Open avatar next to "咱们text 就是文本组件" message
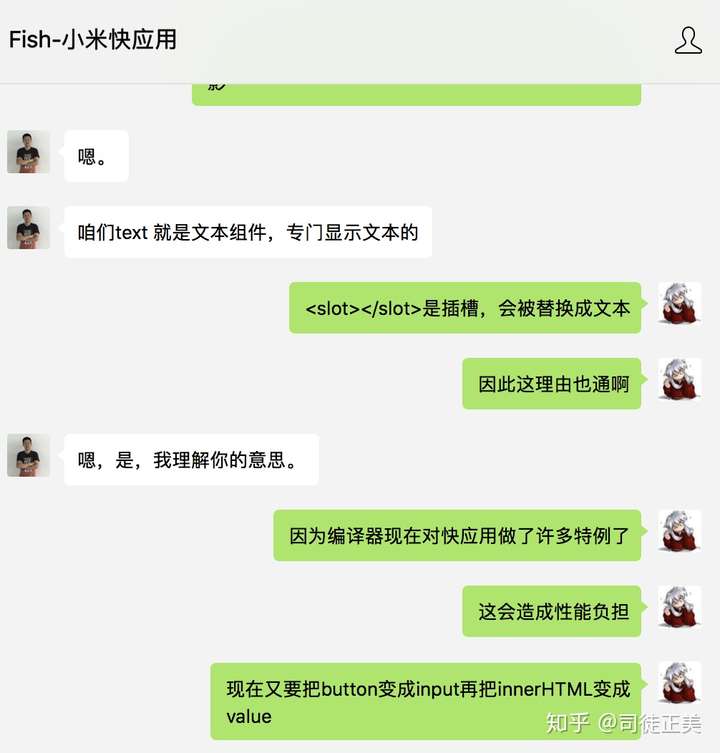 coord(28,228)
